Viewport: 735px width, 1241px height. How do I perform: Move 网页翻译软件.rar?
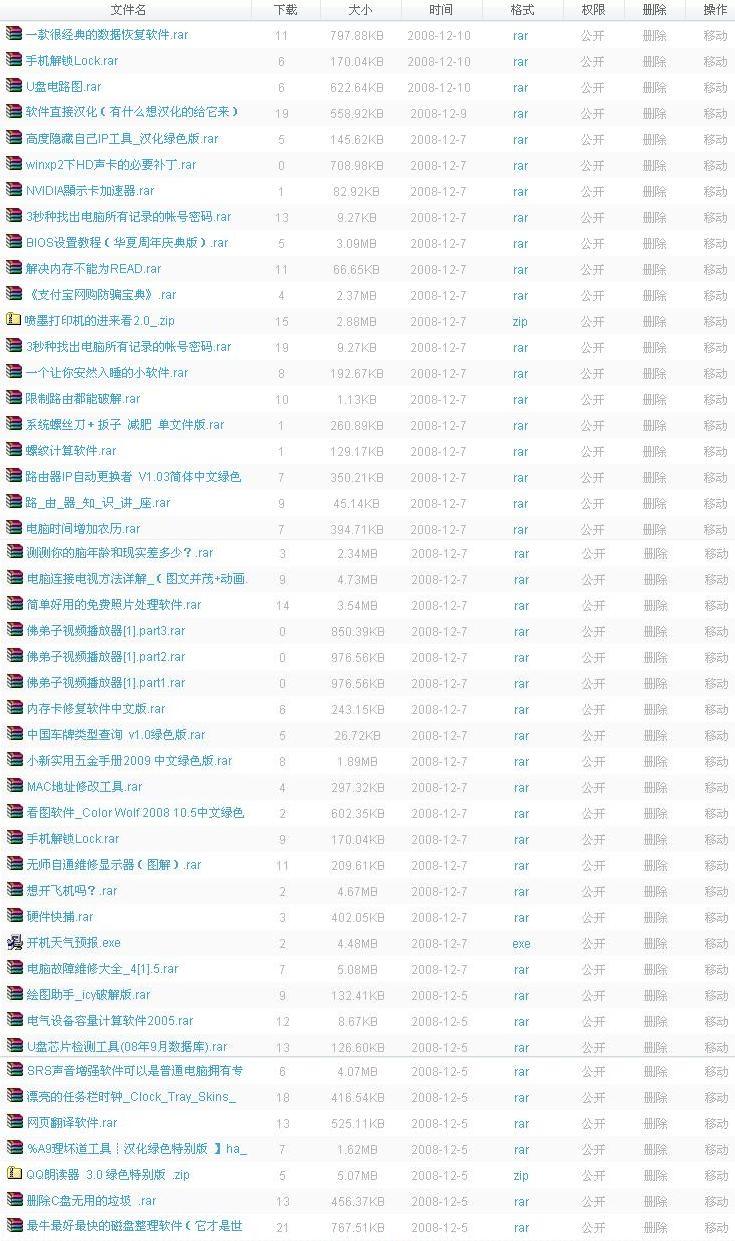click(x=715, y=1123)
